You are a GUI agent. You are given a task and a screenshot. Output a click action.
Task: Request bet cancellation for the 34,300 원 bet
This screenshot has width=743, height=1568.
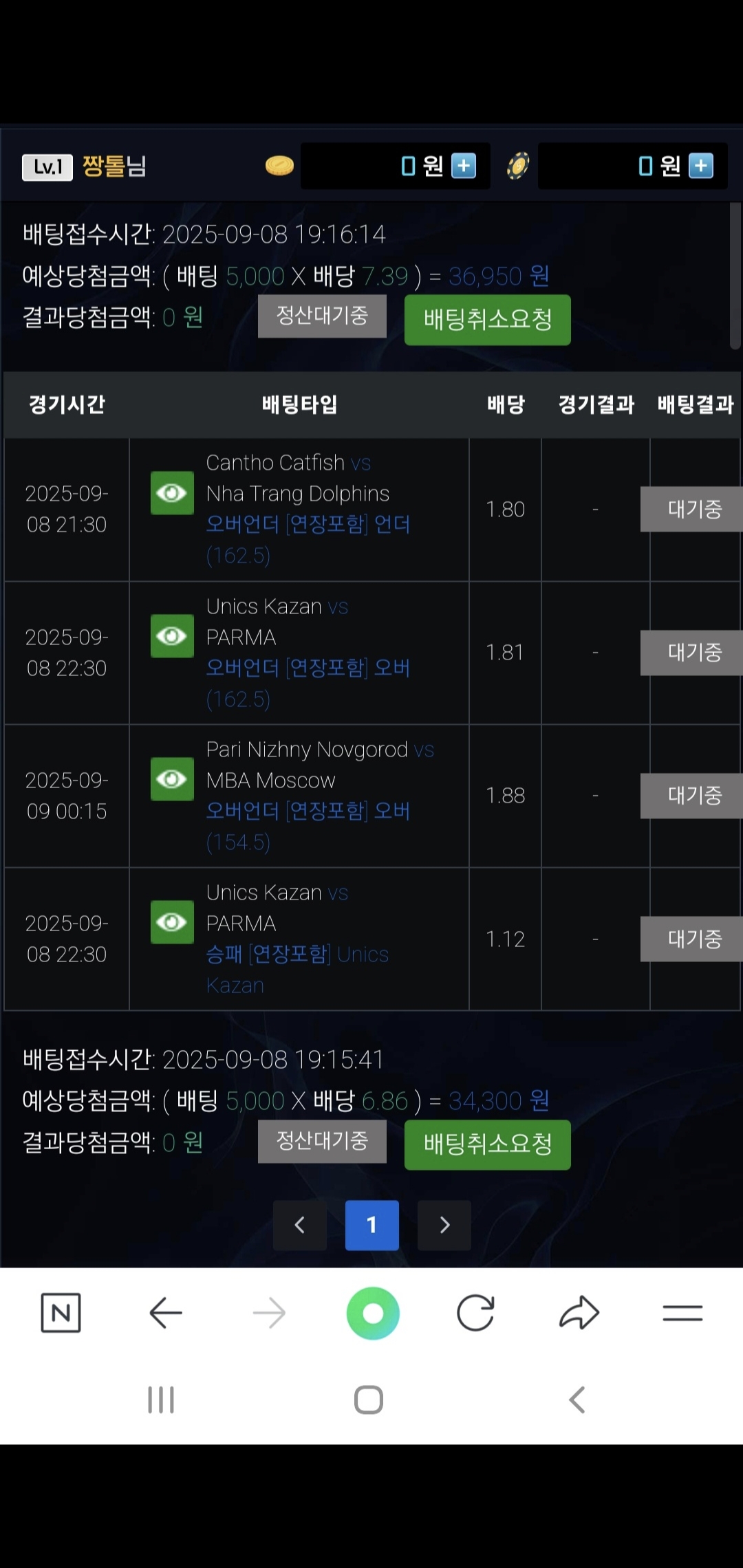[487, 1144]
